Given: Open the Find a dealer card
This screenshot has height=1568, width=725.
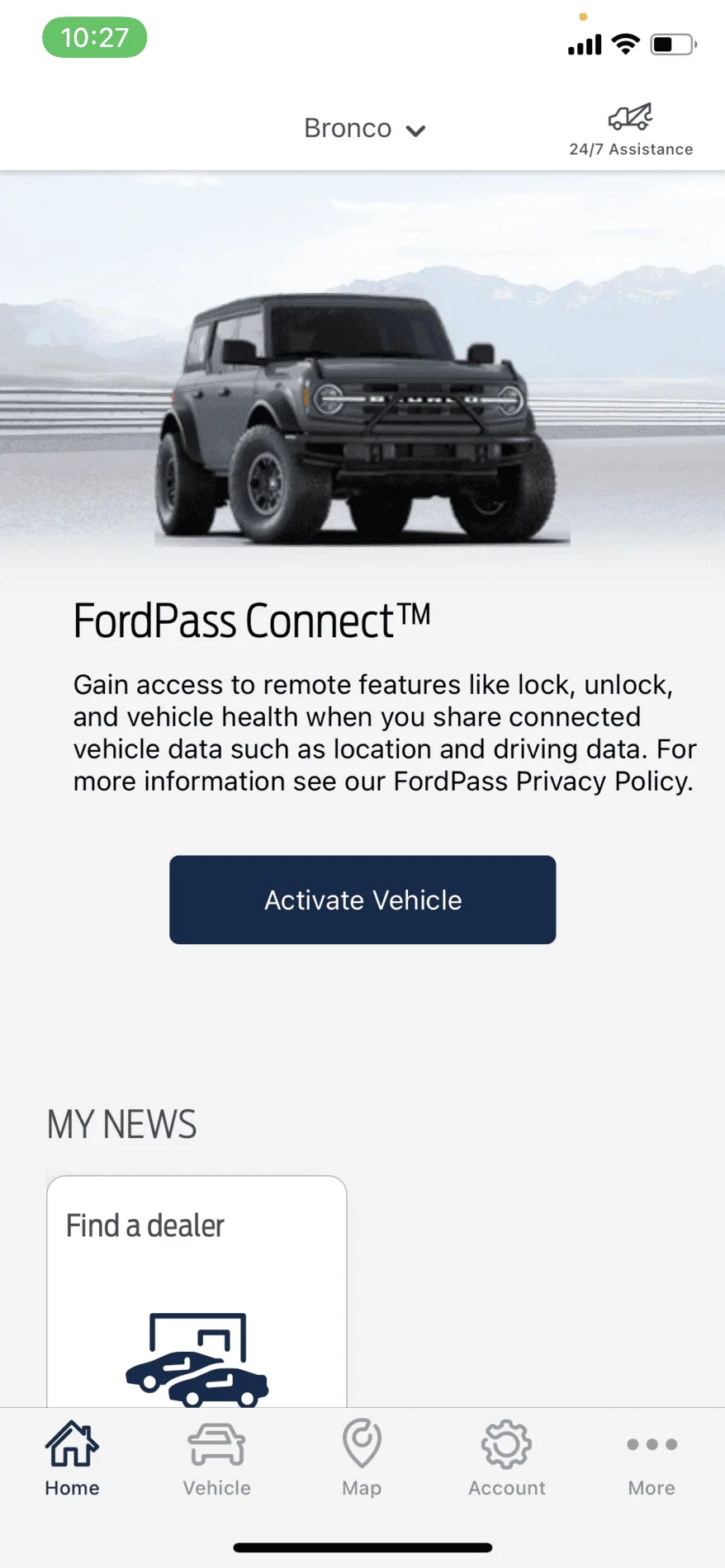Looking at the screenshot, I should pyautogui.click(x=197, y=1292).
